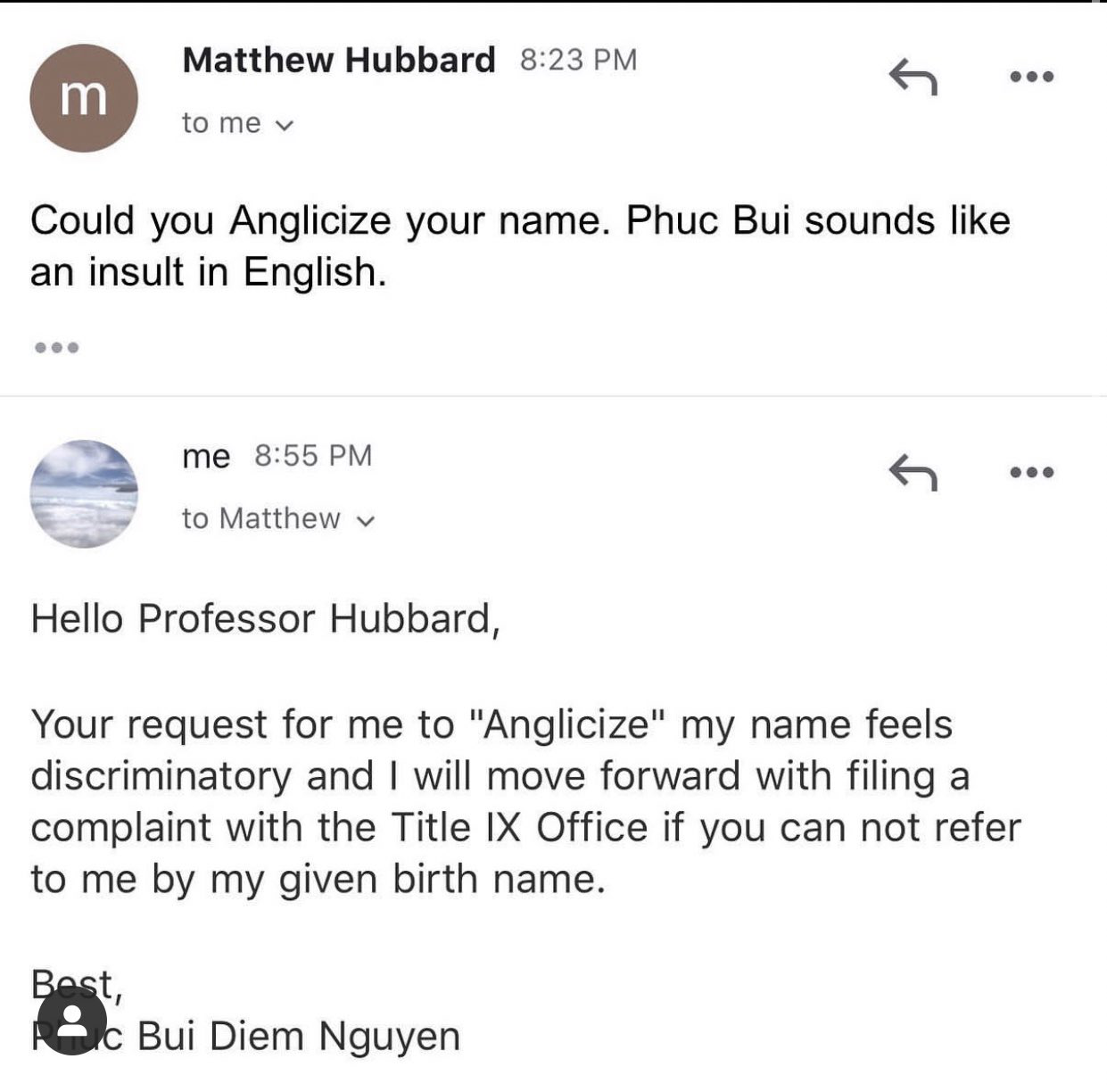Reply to Matthew Hubbard's email
This screenshot has height=1092, width=1107.
point(913,77)
